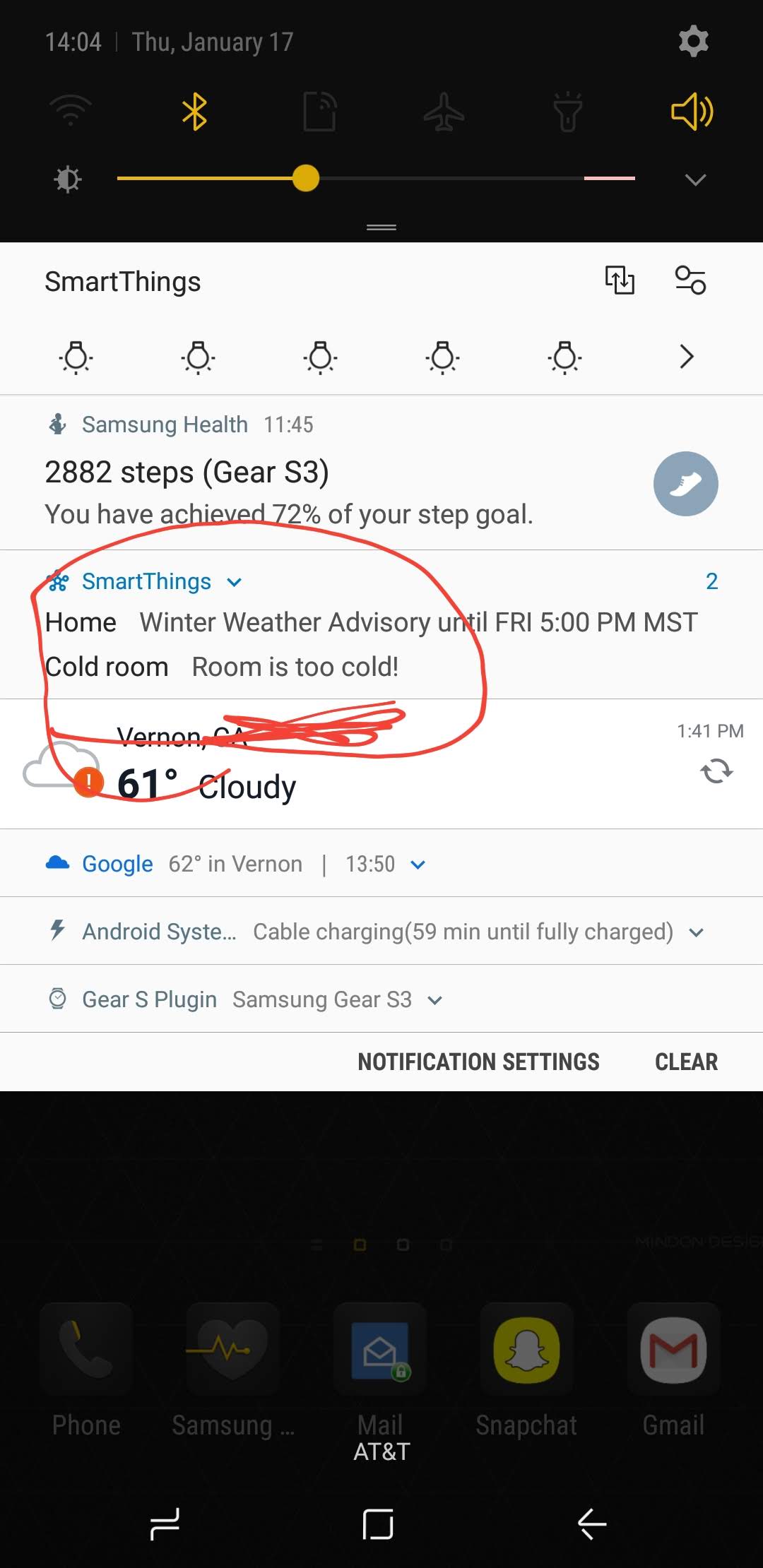Expand brightness options chevron

pos(695,179)
